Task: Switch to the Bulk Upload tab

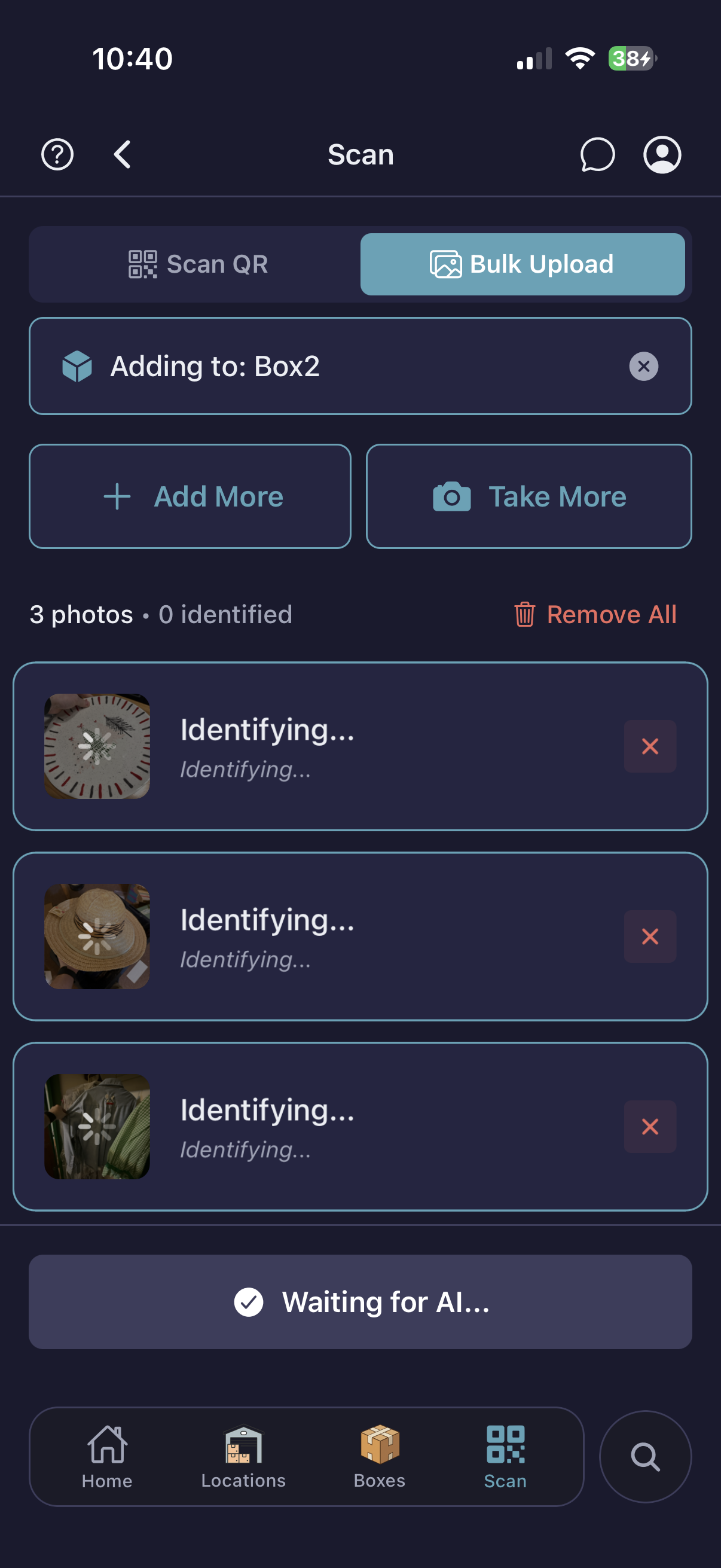Action: point(522,264)
